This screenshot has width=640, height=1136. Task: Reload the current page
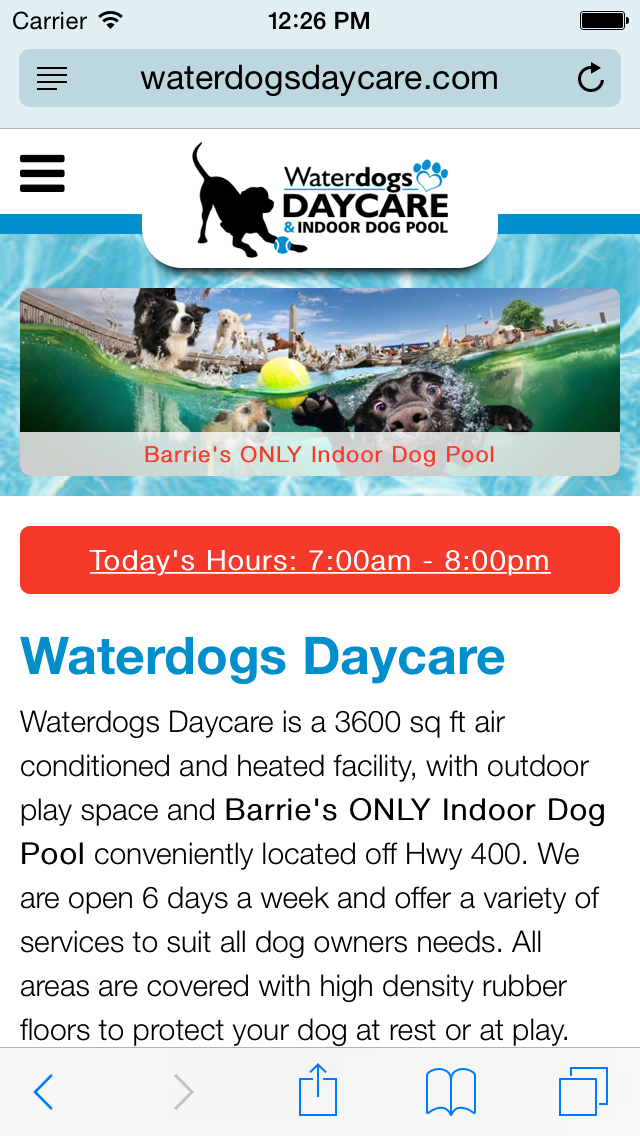coord(591,78)
